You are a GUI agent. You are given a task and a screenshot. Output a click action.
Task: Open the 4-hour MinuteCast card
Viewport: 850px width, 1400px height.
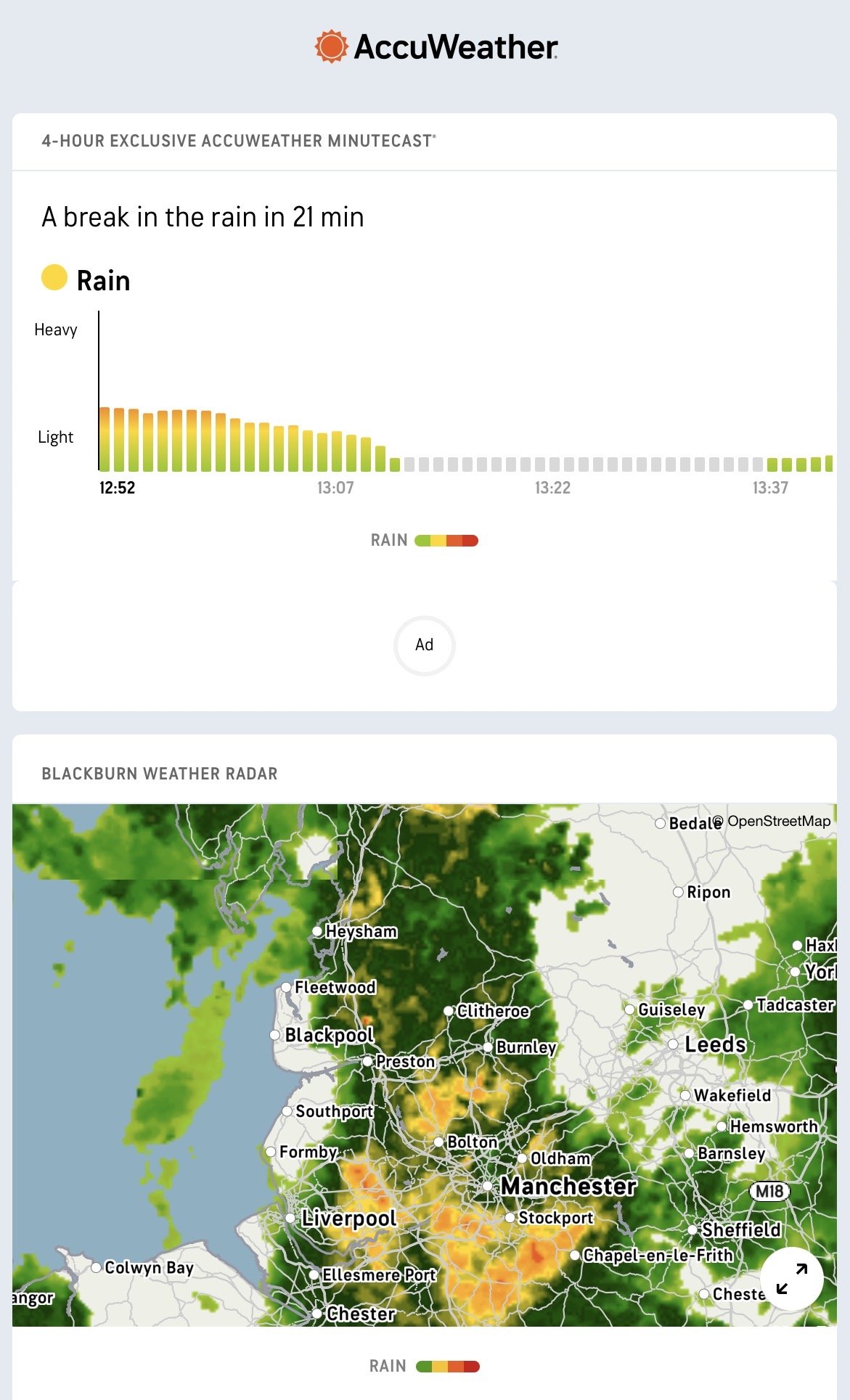tap(239, 141)
